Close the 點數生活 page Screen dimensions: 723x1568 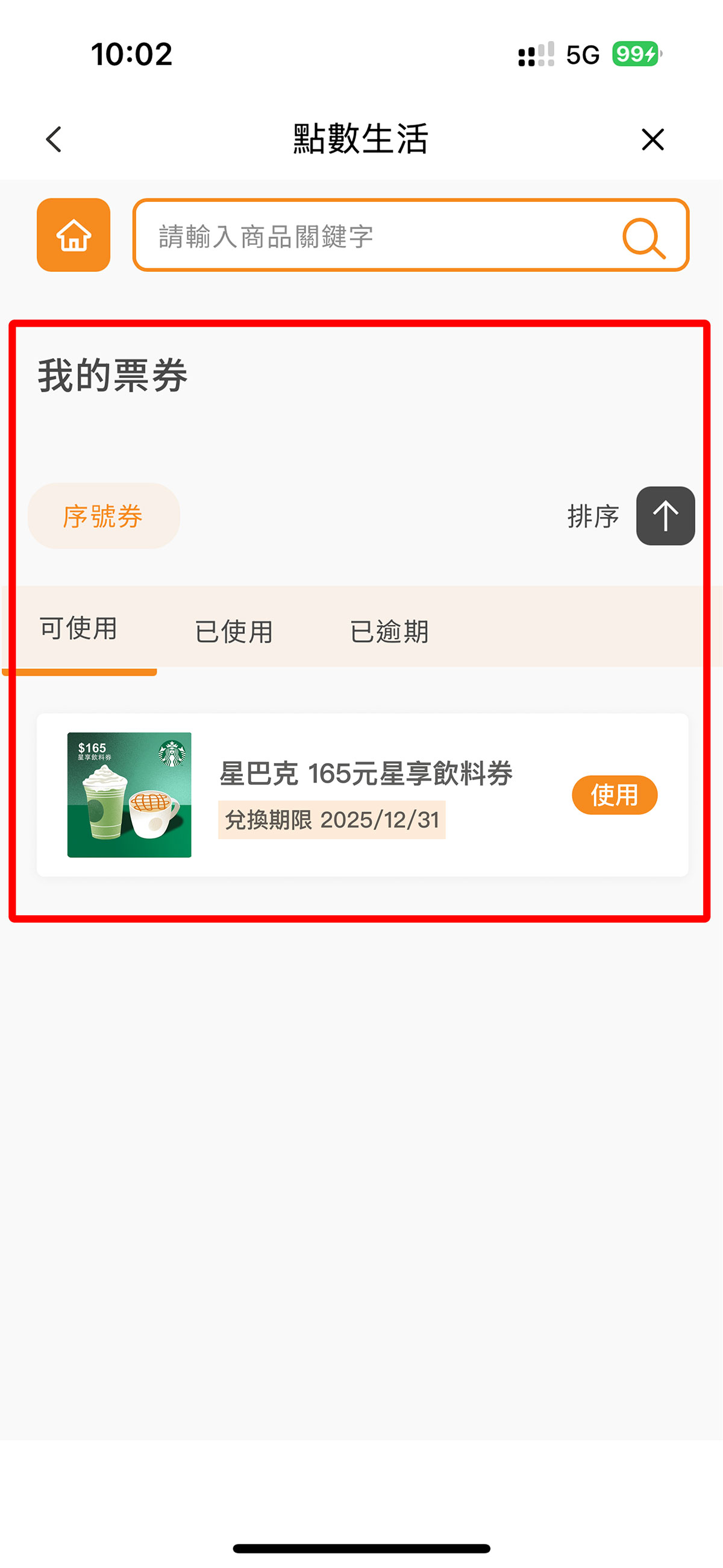click(652, 139)
